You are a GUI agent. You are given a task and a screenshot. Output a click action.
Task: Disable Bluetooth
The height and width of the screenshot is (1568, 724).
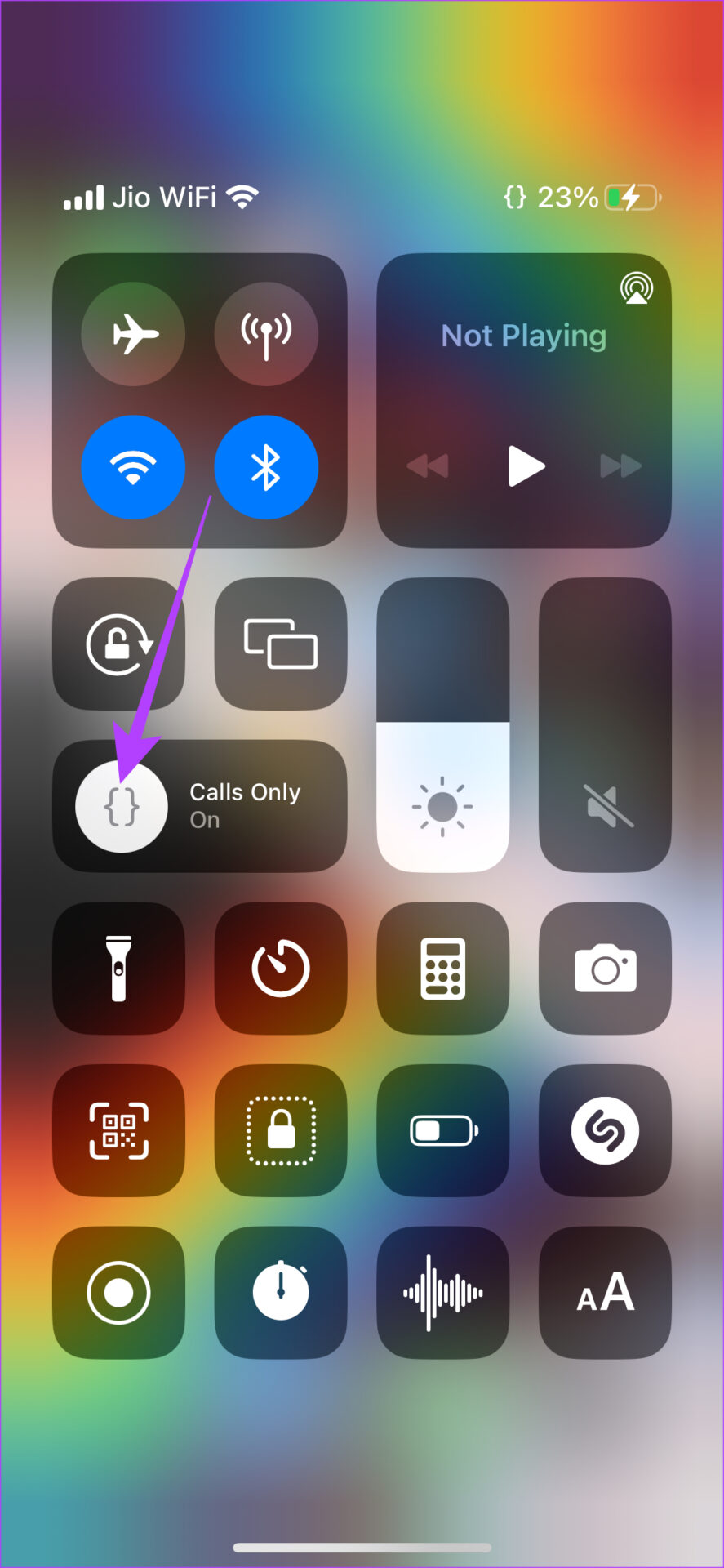tap(266, 467)
